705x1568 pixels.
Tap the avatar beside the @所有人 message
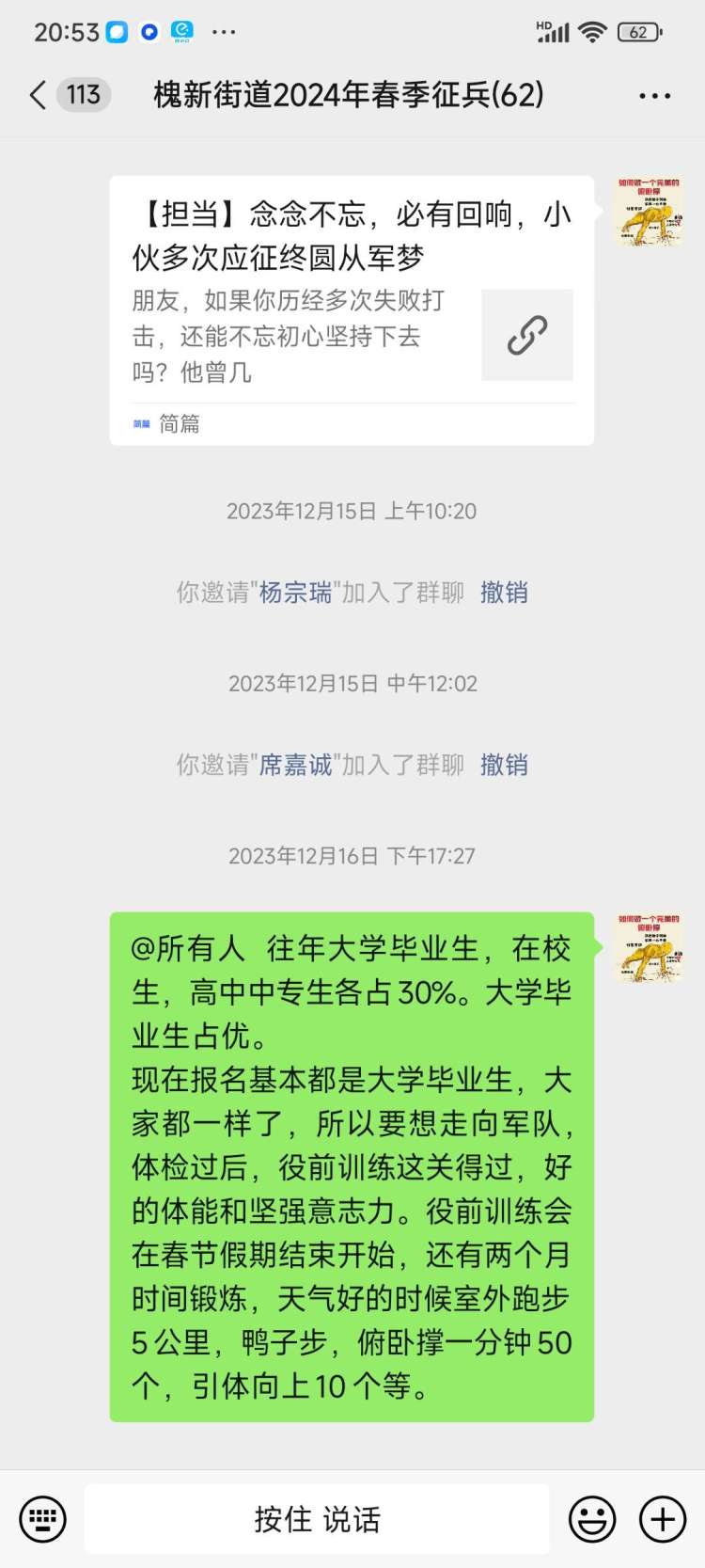(649, 947)
